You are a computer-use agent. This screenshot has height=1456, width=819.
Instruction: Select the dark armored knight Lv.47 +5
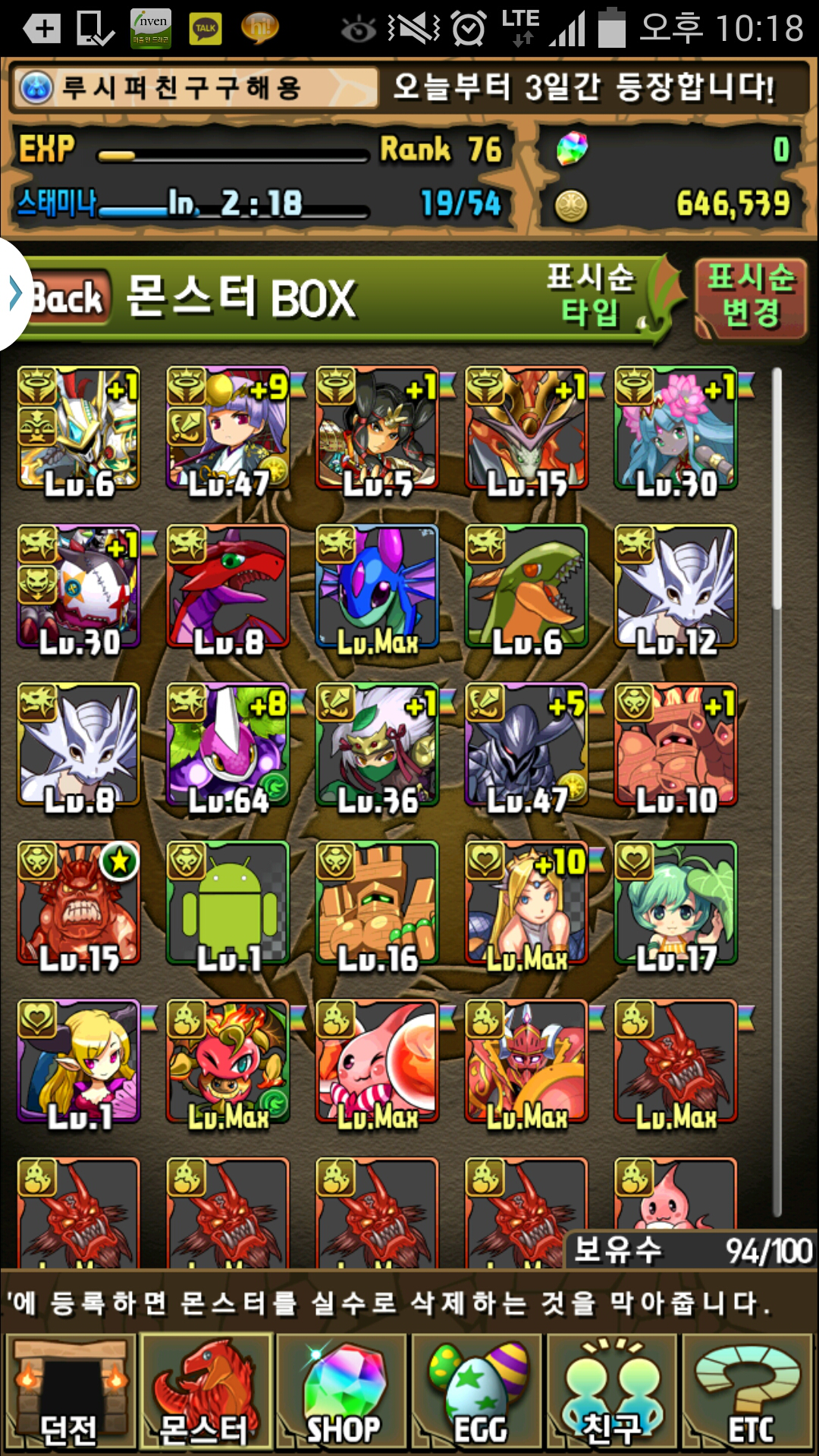point(526,745)
